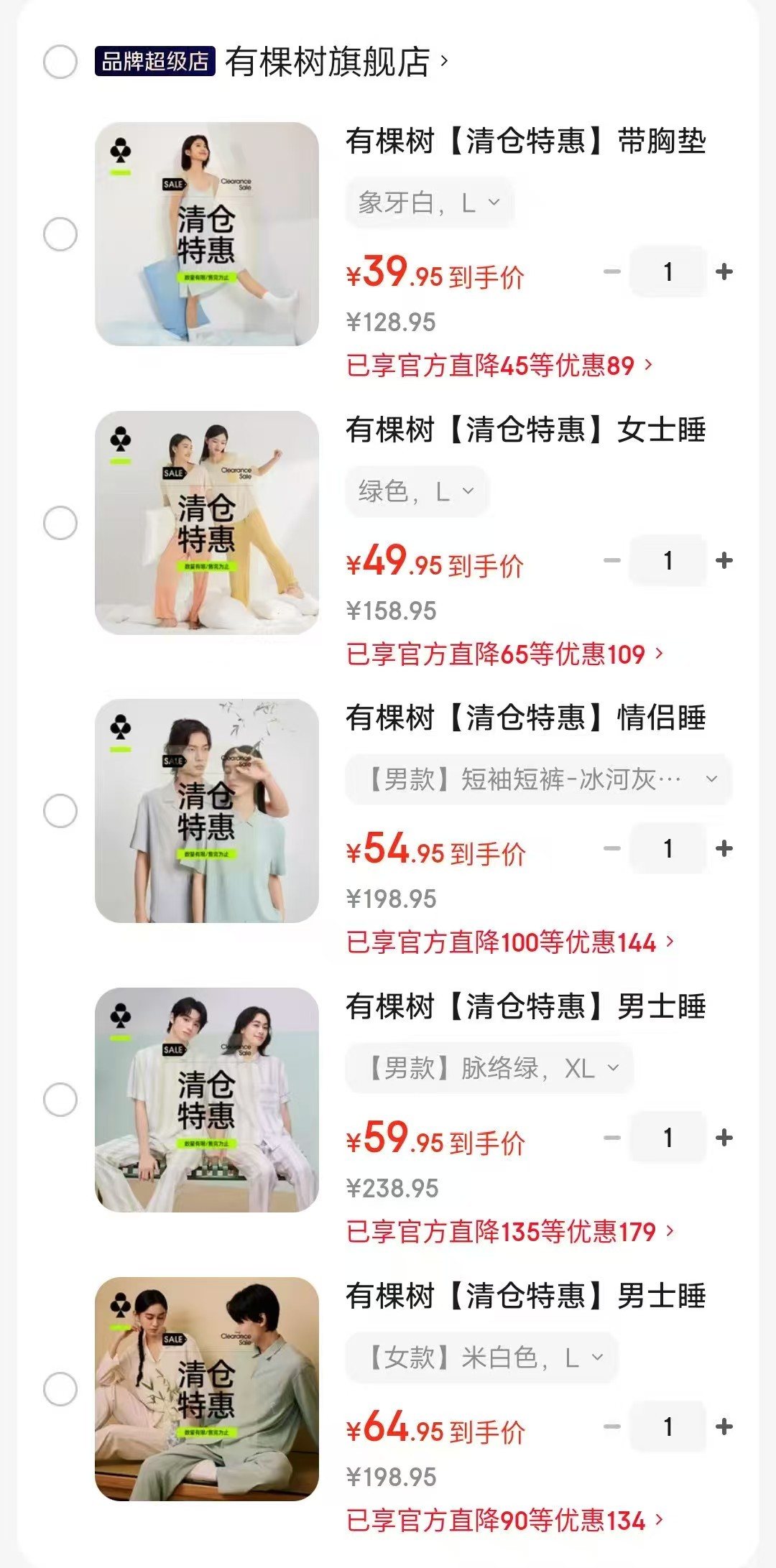Image resolution: width=776 pixels, height=1568 pixels.
Task: Open the ¥64.95 product image
Action: [207, 1388]
